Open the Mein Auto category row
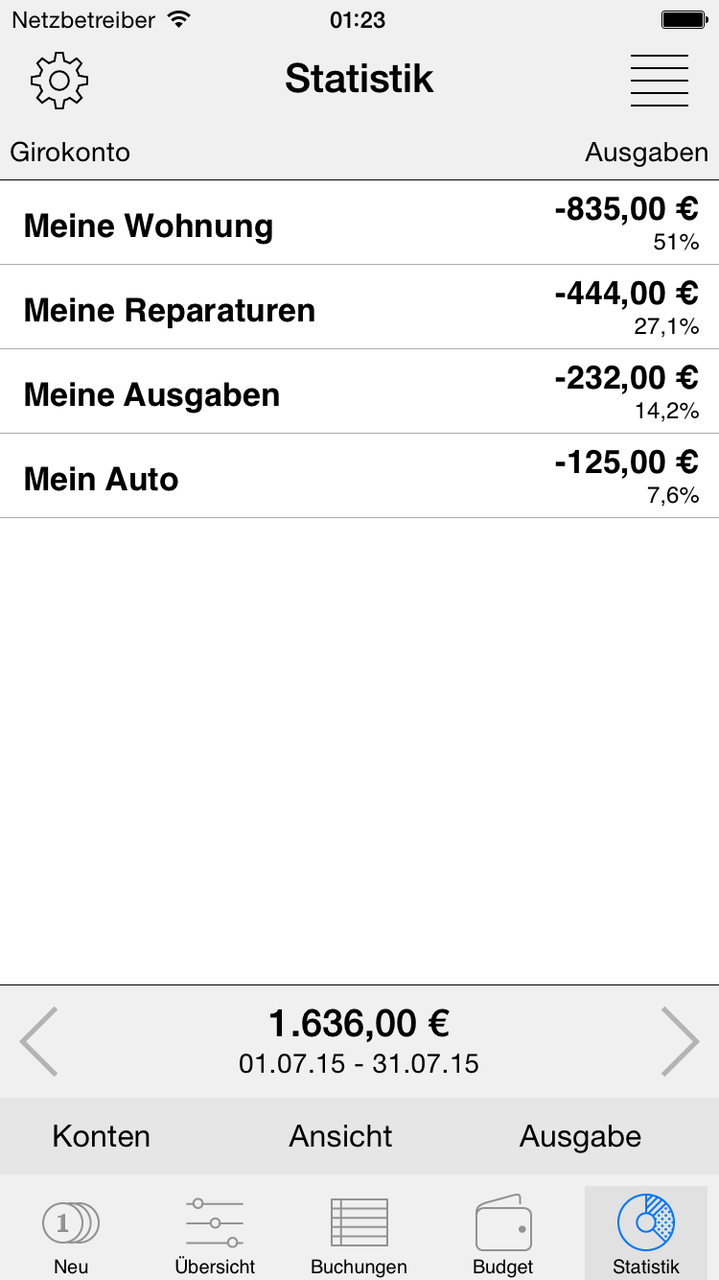This screenshot has width=719, height=1280. pyautogui.click(x=359, y=476)
